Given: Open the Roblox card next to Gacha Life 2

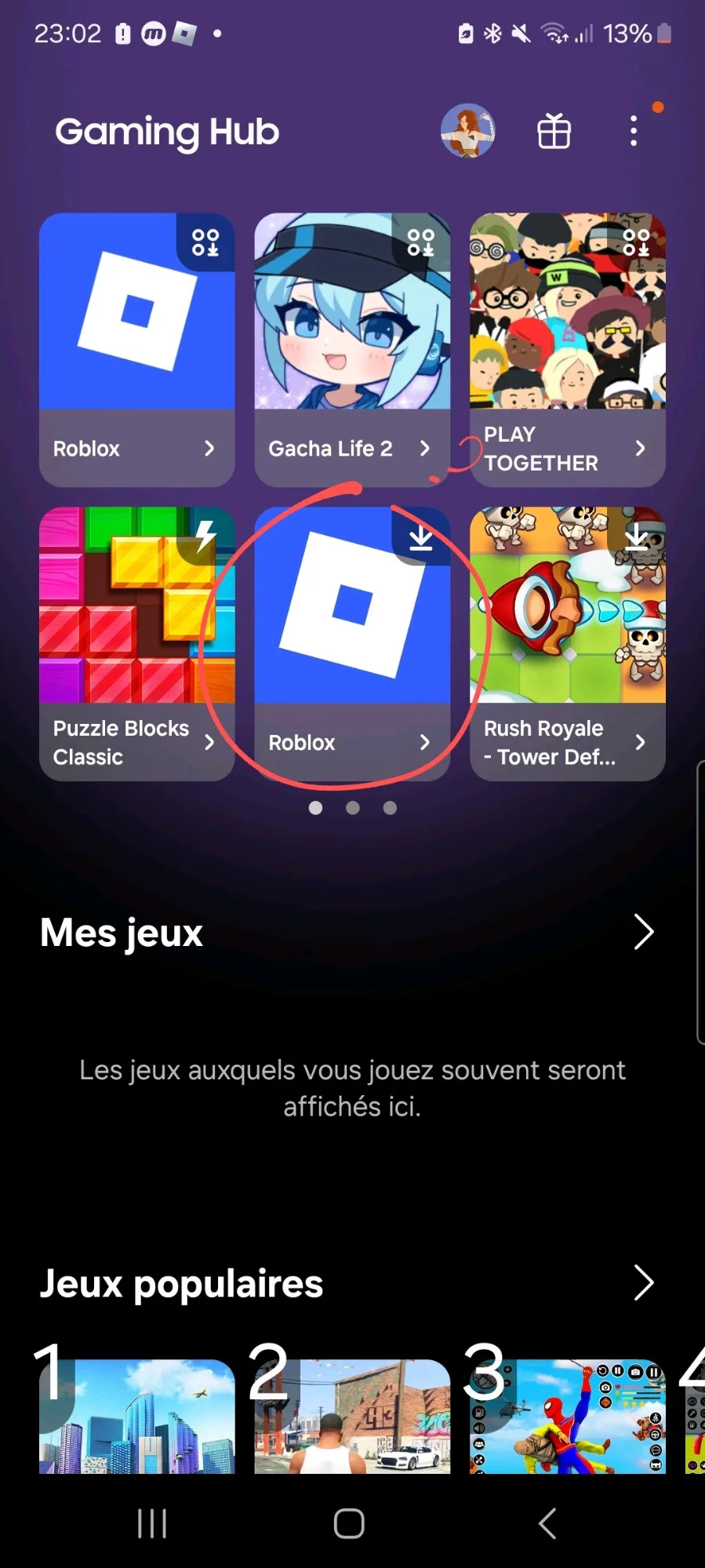Looking at the screenshot, I should pos(136,349).
